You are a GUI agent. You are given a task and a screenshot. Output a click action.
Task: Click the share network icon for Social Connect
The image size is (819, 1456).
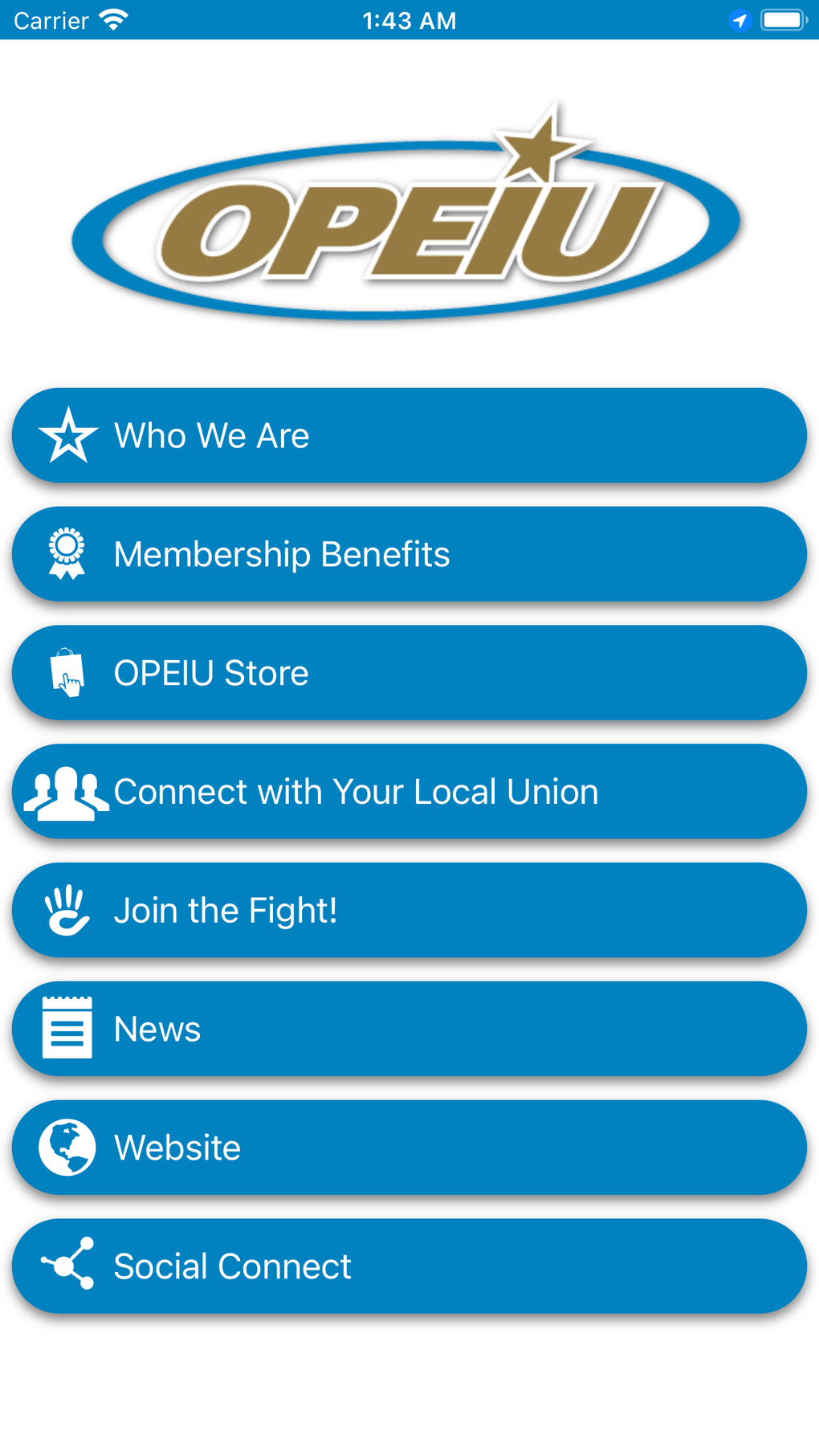[68, 1266]
